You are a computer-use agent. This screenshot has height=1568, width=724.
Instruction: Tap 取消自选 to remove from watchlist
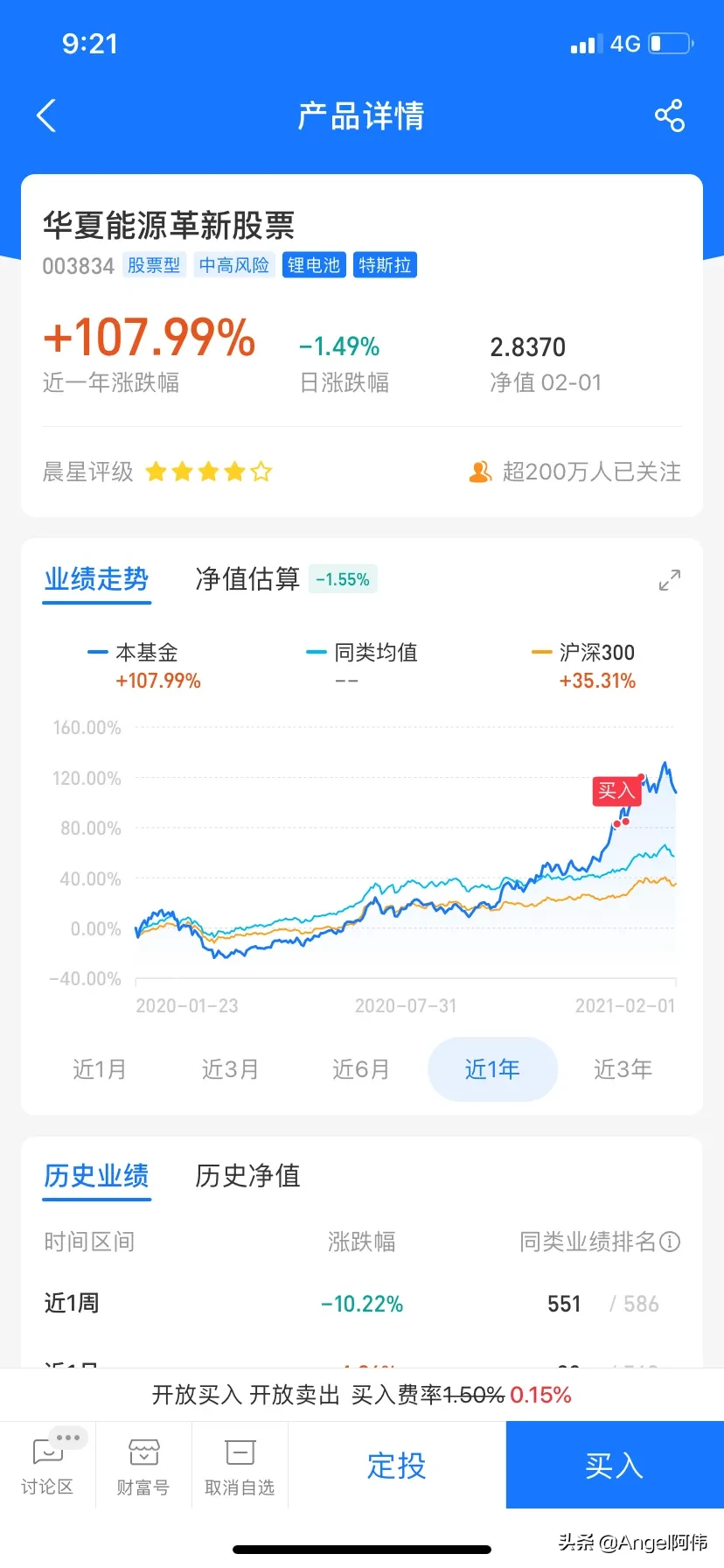pos(240,1464)
